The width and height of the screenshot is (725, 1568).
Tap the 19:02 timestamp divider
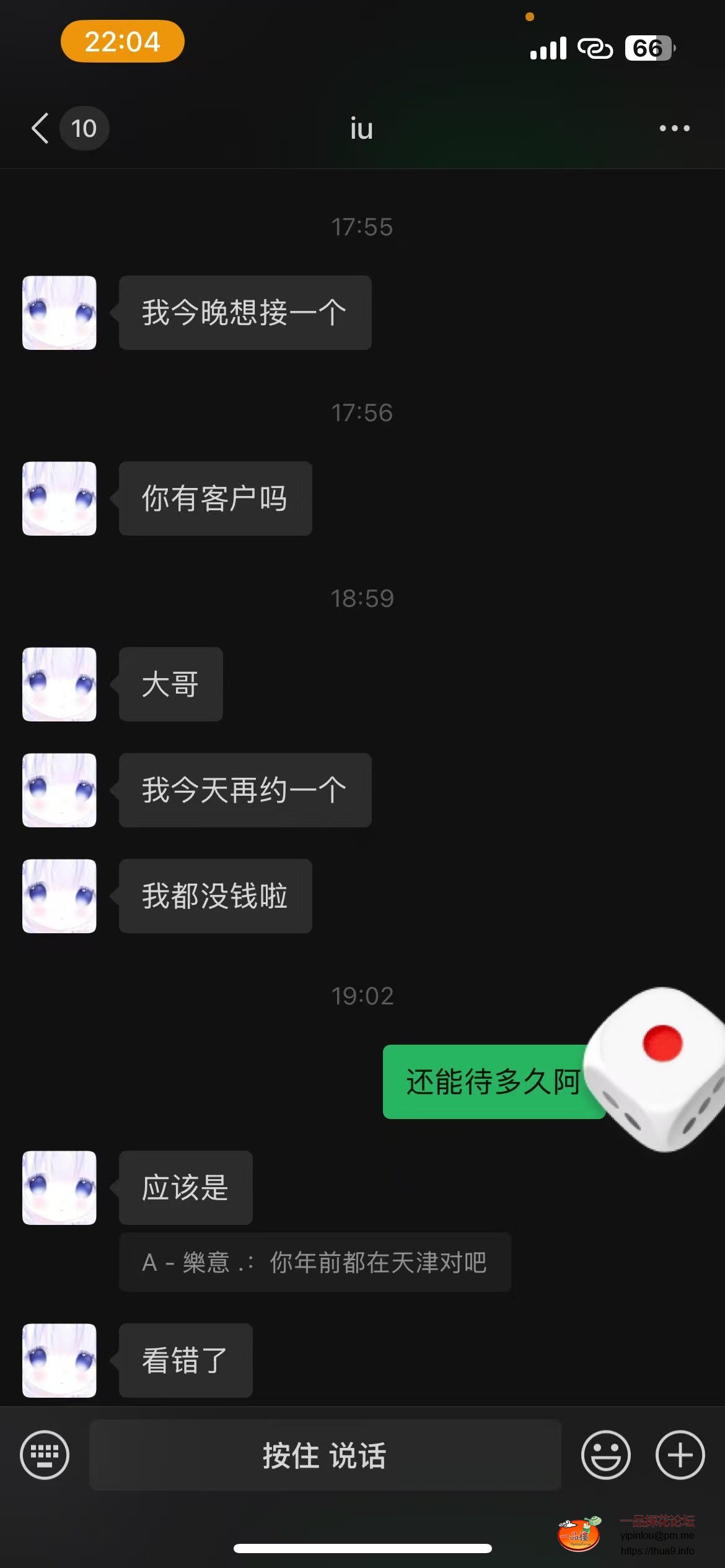(x=362, y=996)
